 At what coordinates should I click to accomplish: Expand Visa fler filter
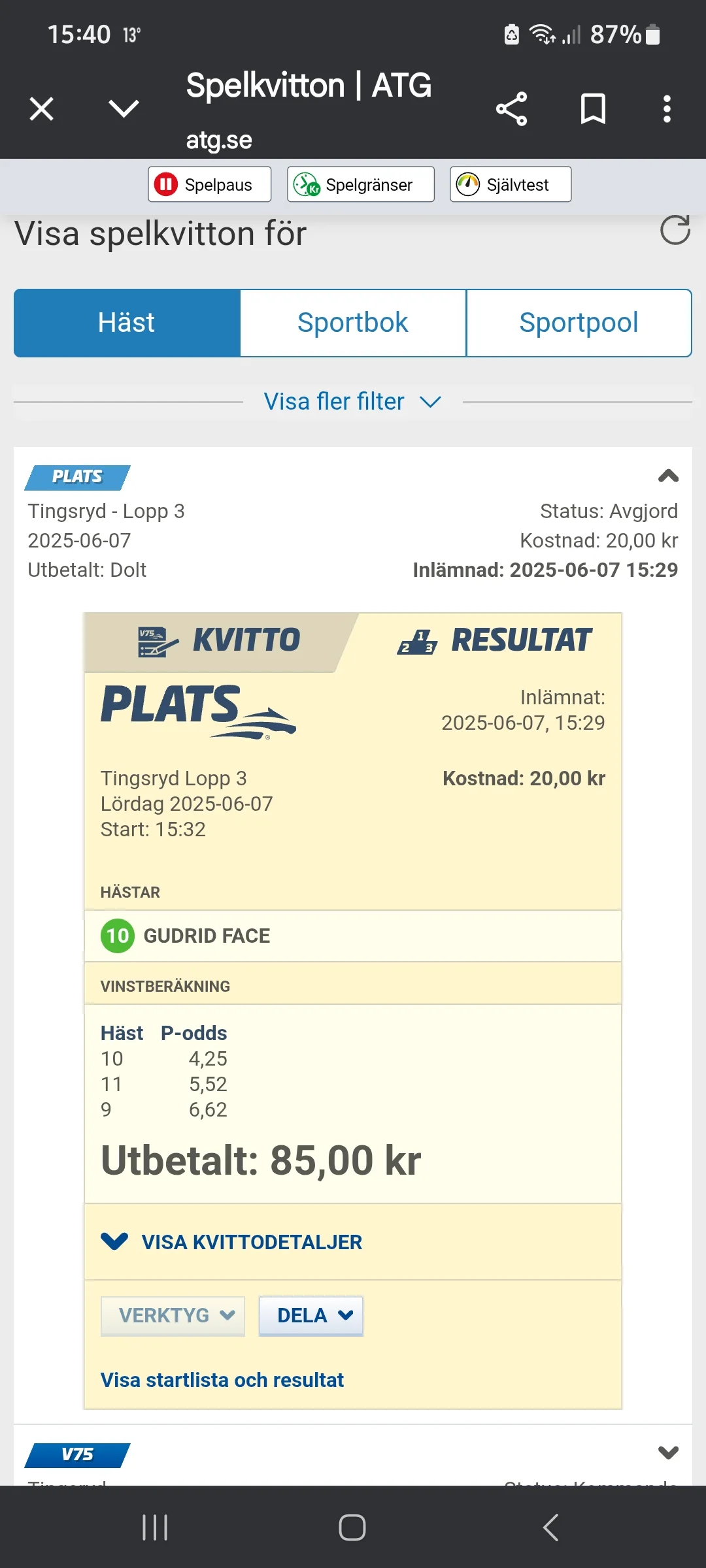pos(352,401)
